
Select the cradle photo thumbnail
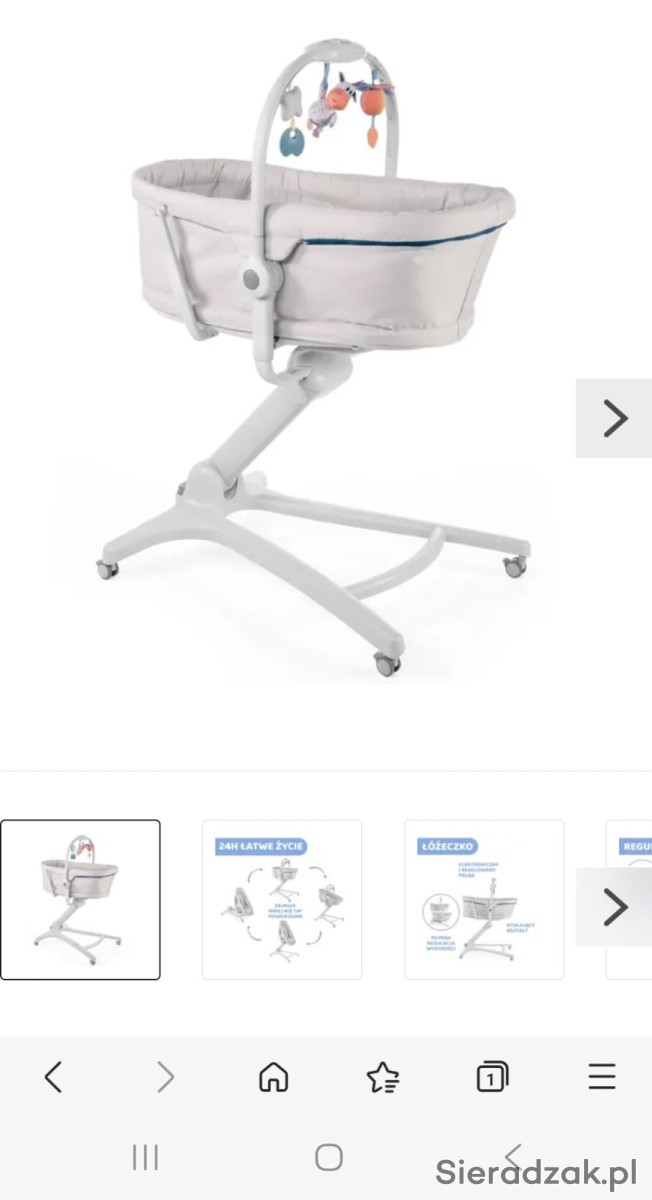(80, 899)
